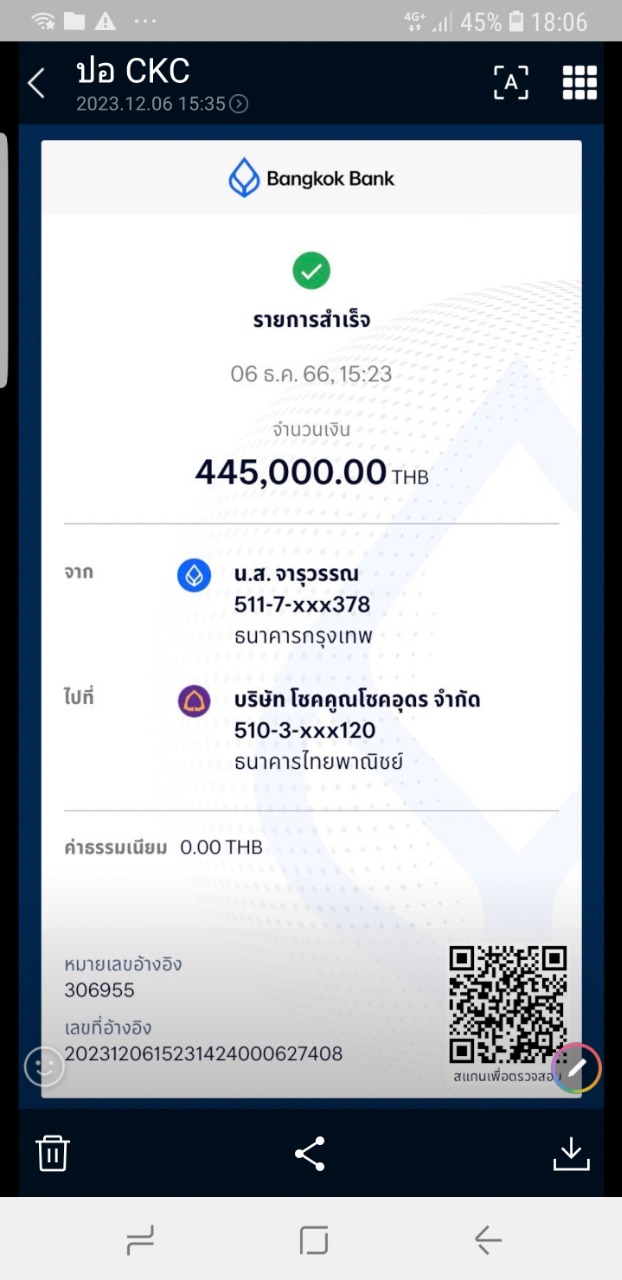Tap the system home button
This screenshot has width=622, height=1280.
pos(314,1241)
